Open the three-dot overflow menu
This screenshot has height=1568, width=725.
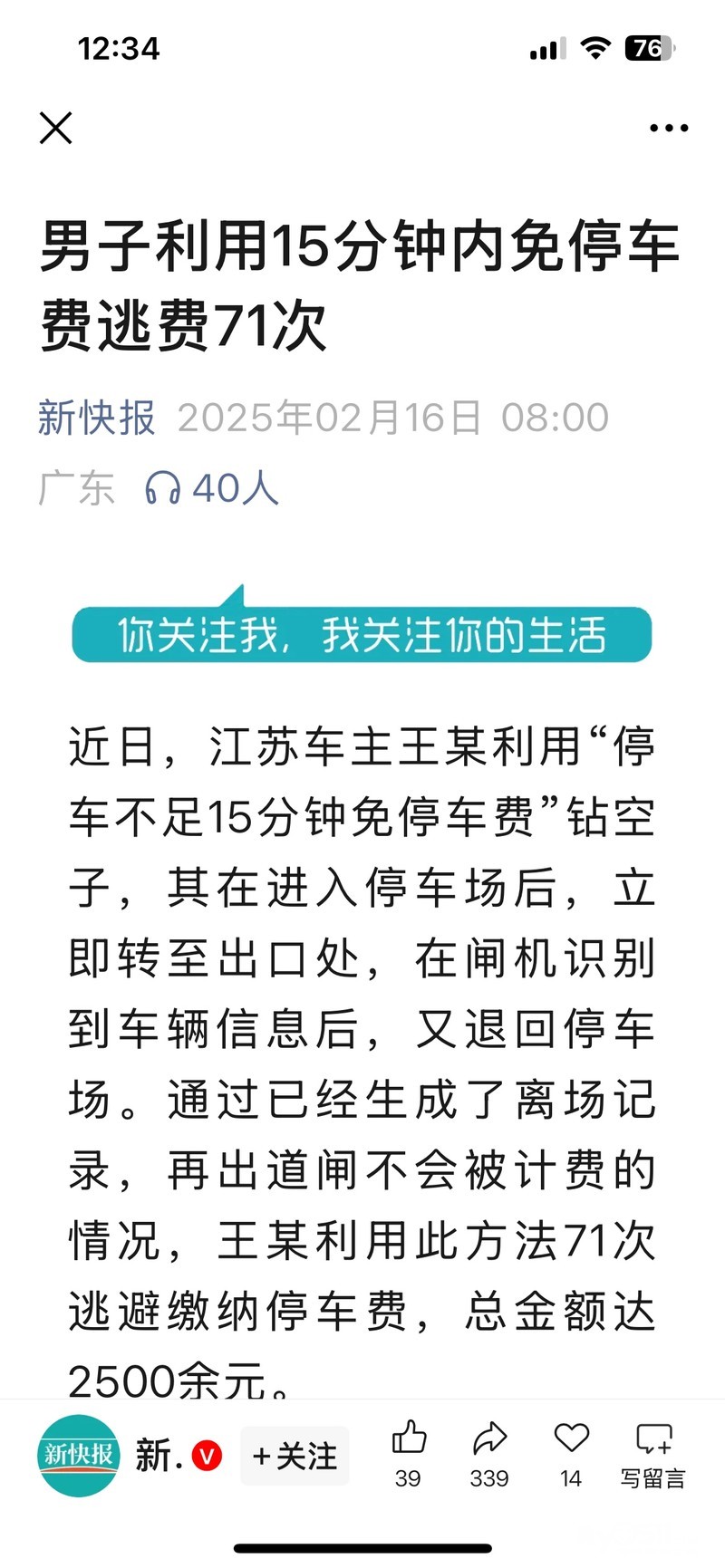(x=669, y=128)
